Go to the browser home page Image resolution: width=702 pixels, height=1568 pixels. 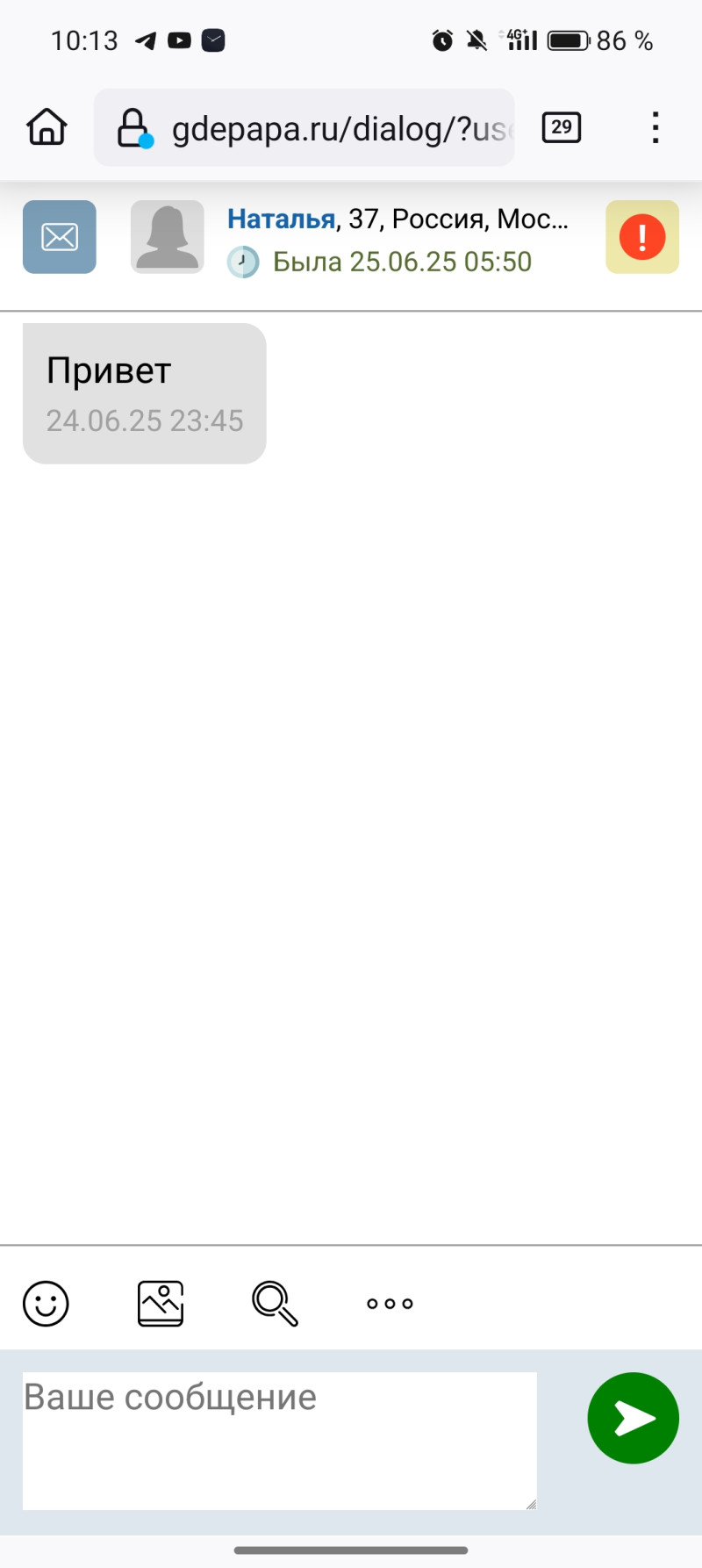click(x=47, y=127)
